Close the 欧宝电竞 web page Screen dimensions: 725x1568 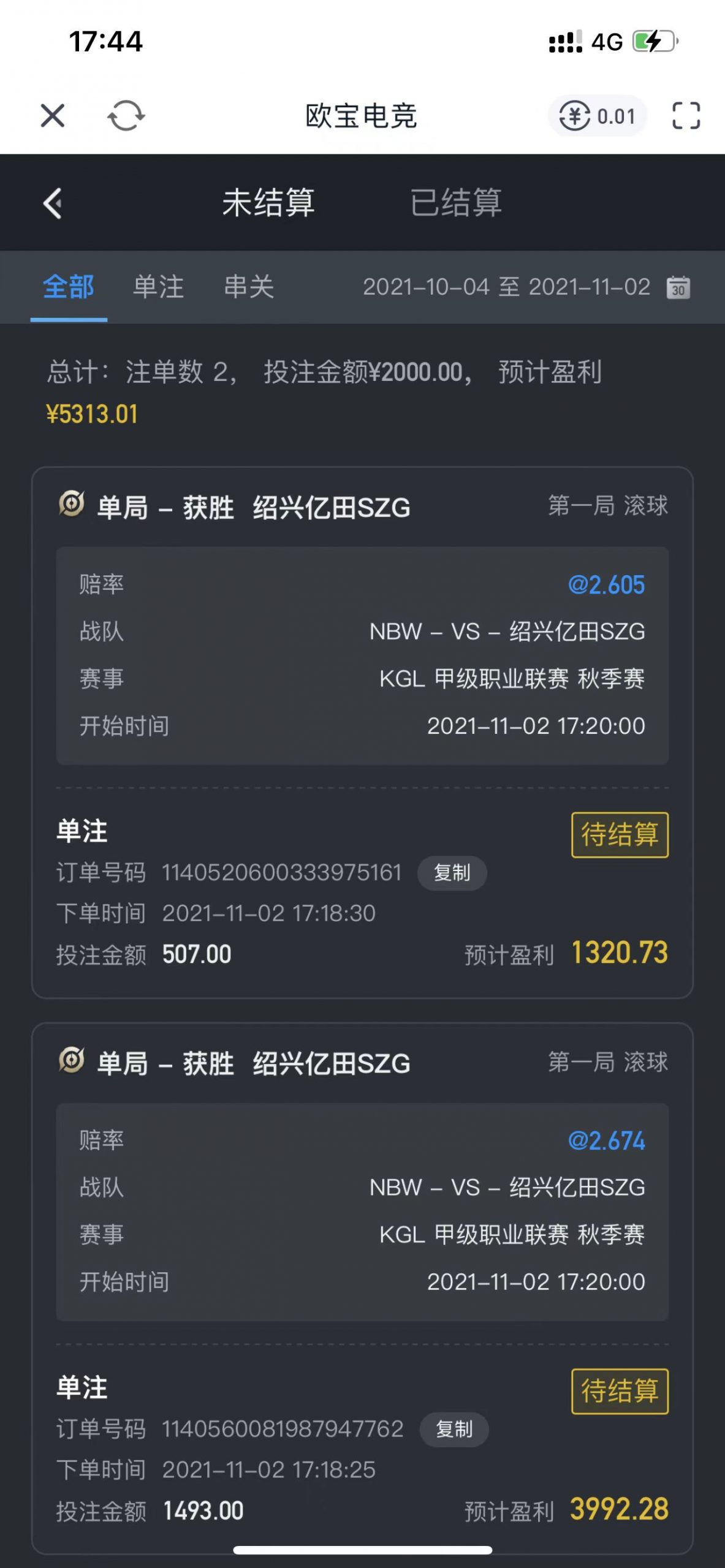pyautogui.click(x=53, y=115)
